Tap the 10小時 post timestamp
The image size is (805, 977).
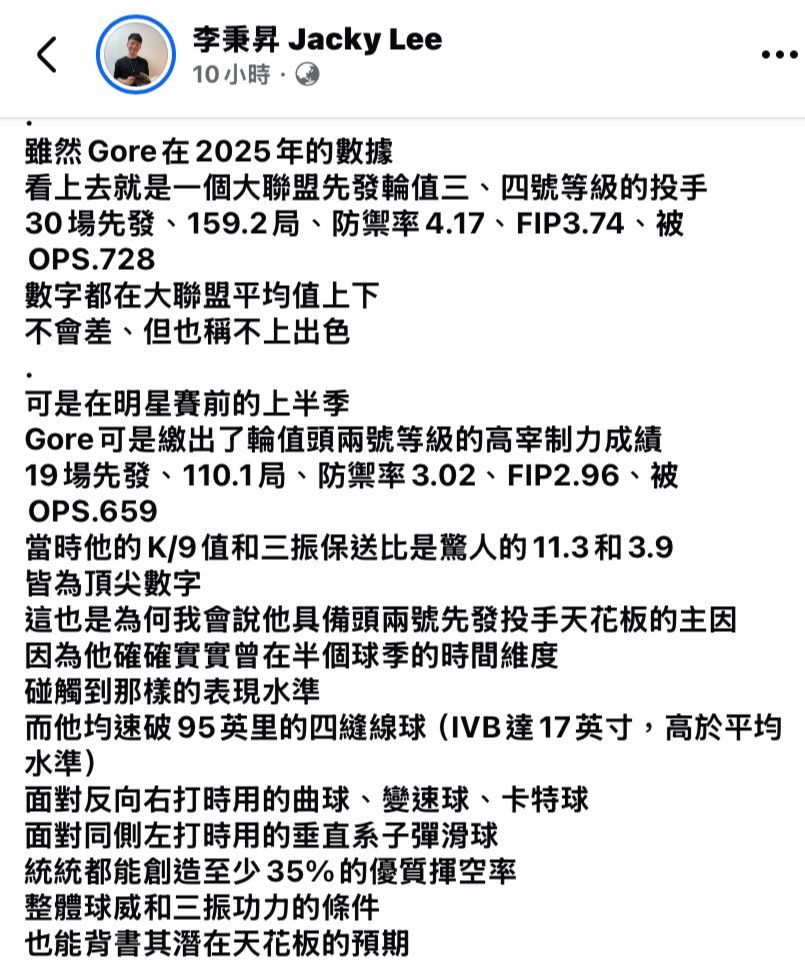click(x=231, y=75)
